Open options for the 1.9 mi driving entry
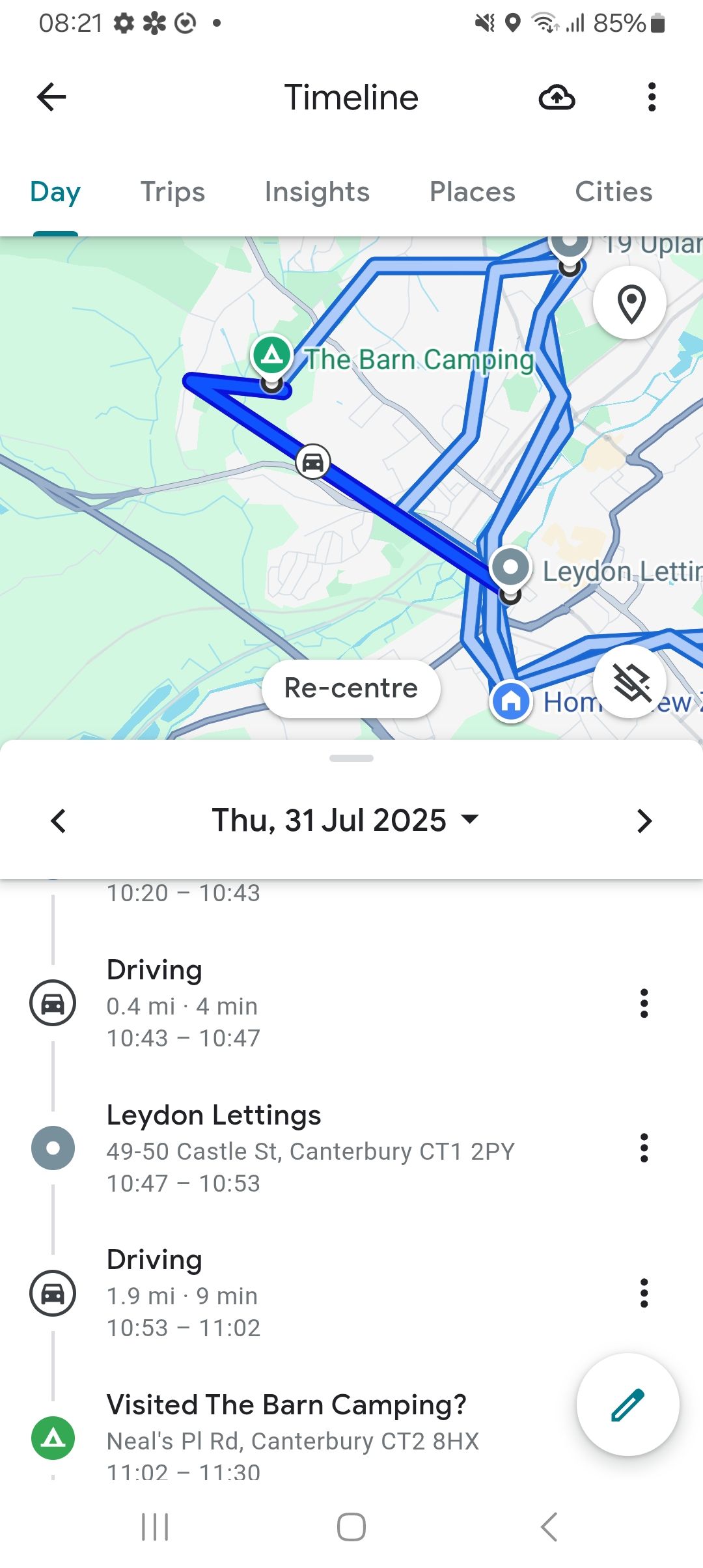The height and width of the screenshot is (1568, 703). 644,1293
